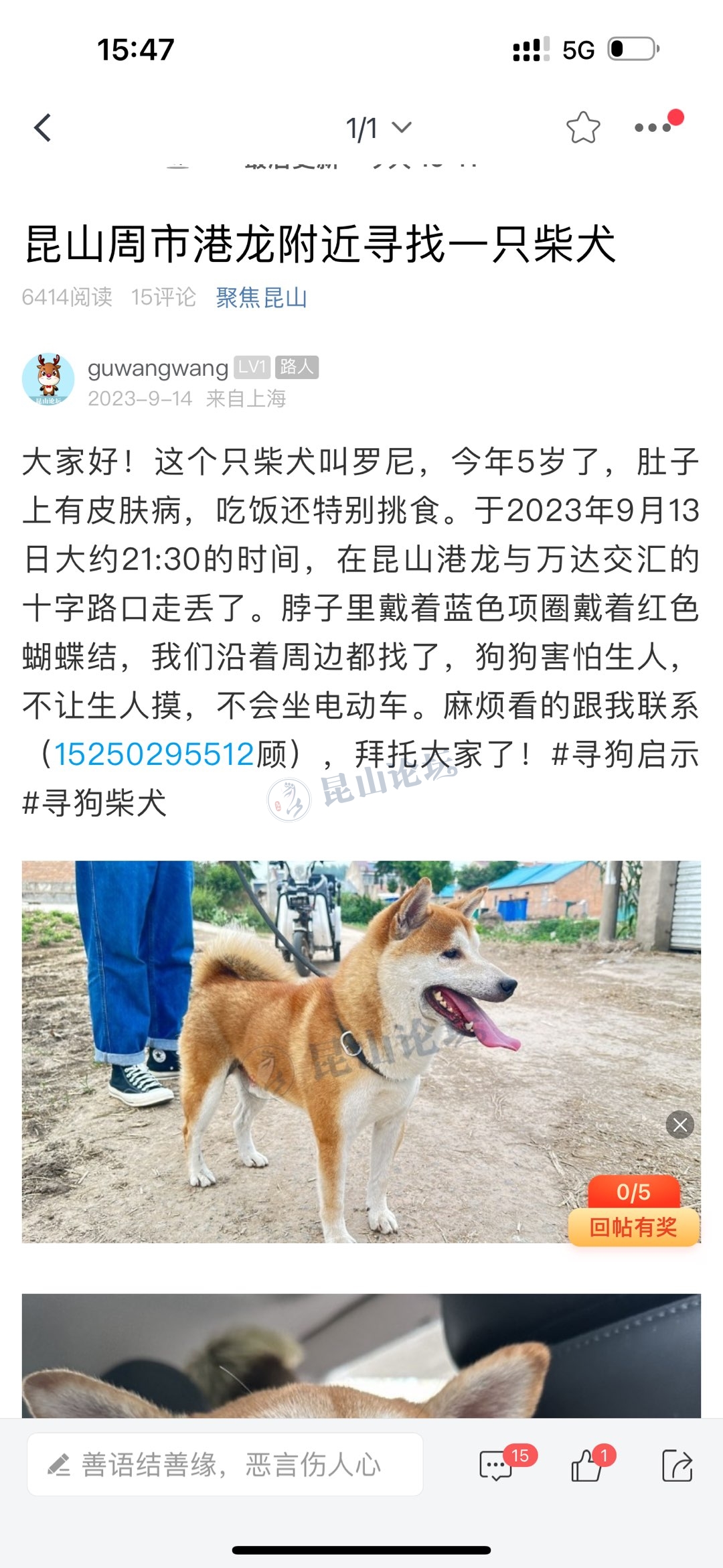Call the phone number 15250295512
Viewport: 723px width, 1568px height.
(x=154, y=755)
